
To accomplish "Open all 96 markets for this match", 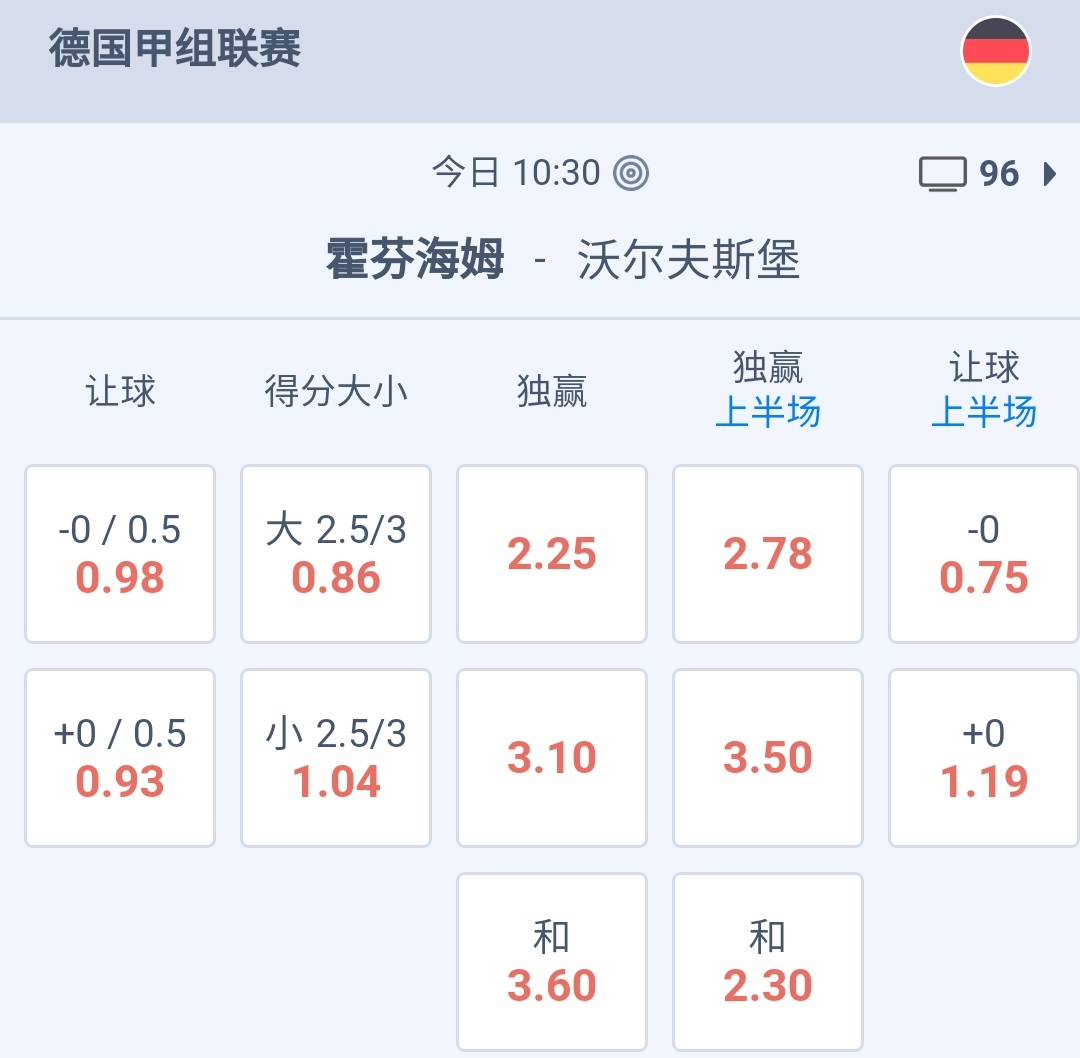I will (990, 174).
